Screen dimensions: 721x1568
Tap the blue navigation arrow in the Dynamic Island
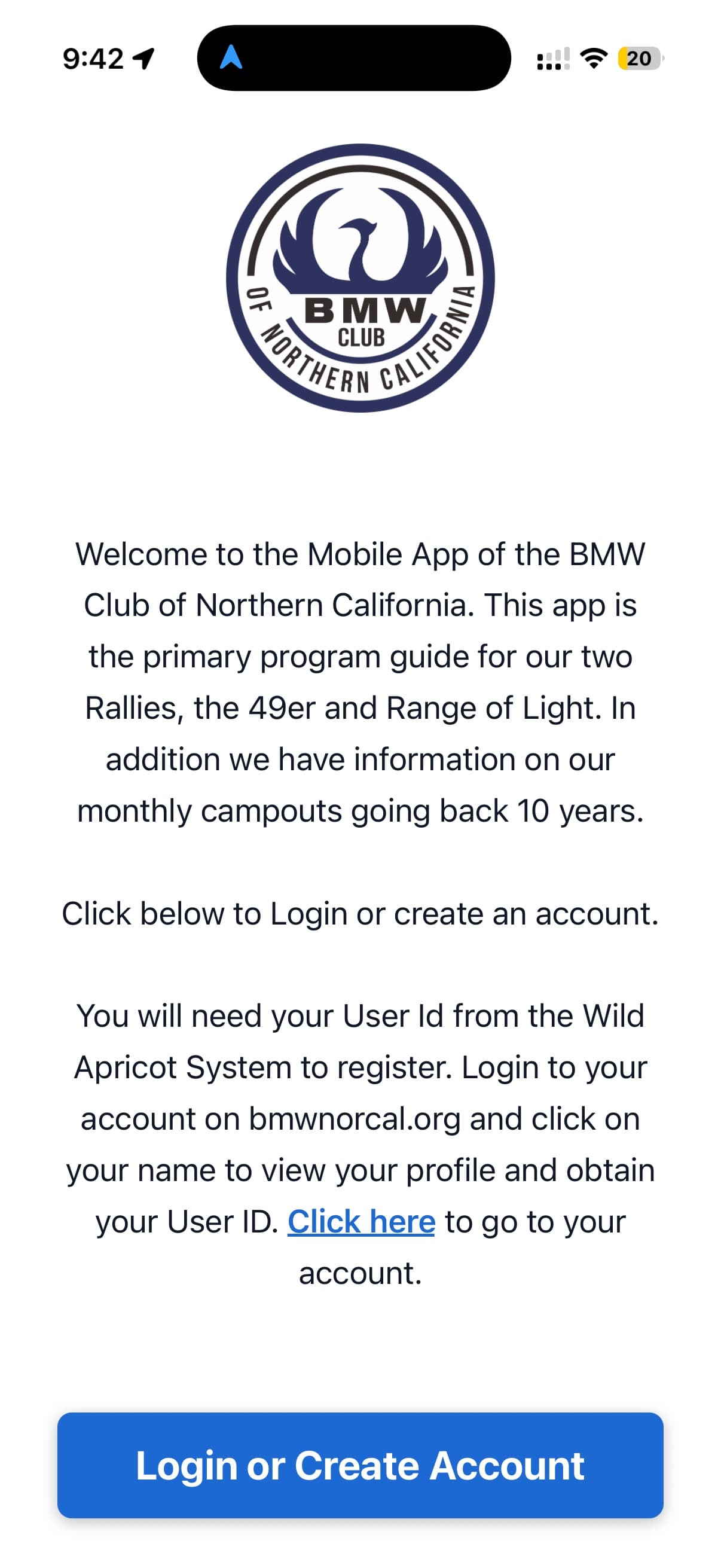233,58
